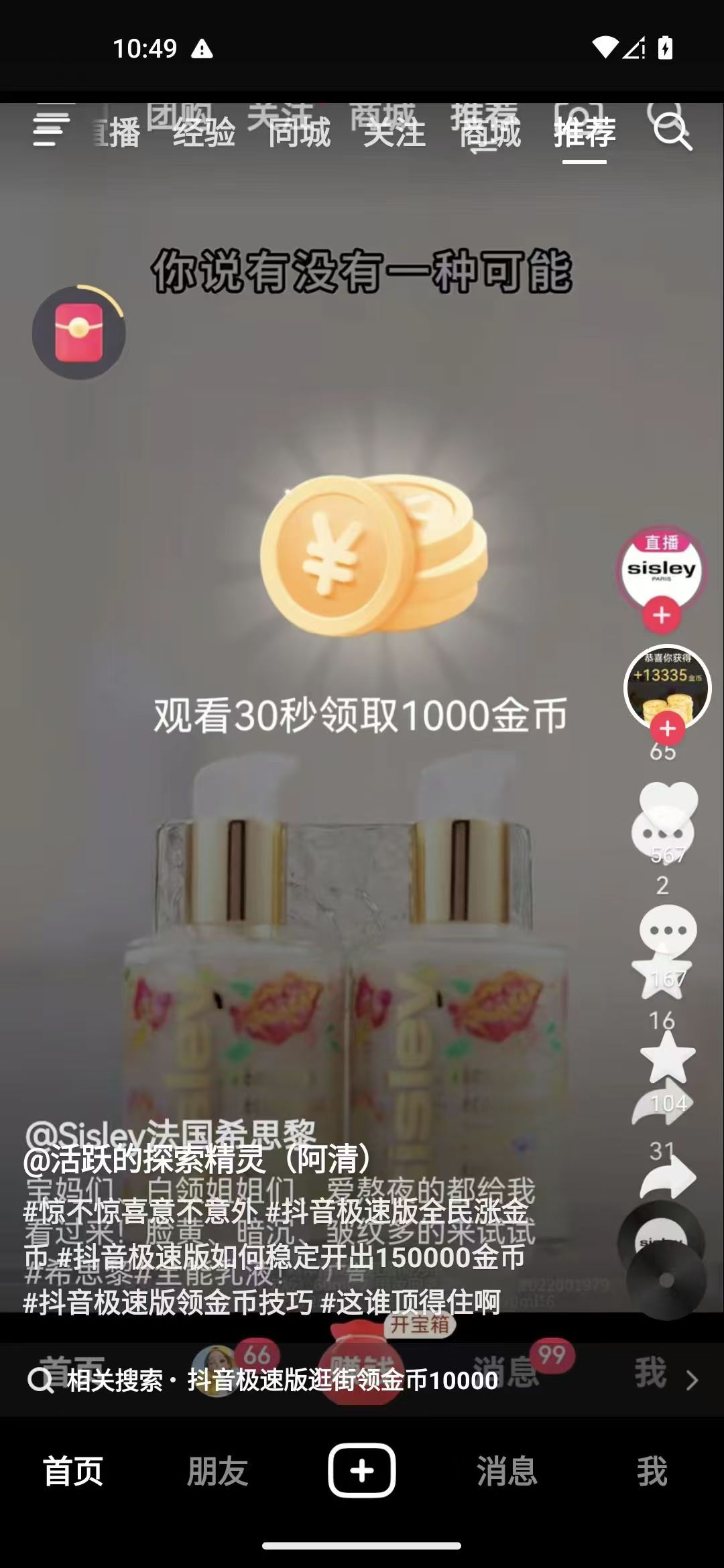Open the side menu icon
Viewport: 724px width, 1568px height.
(x=51, y=130)
